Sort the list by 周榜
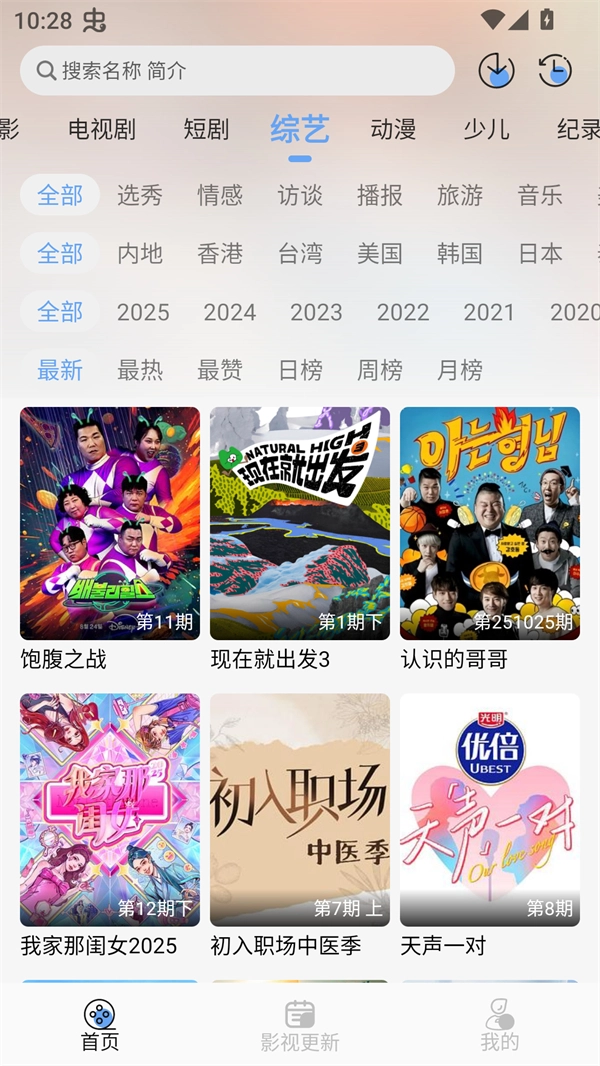This screenshot has height=1066, width=600. pyautogui.click(x=380, y=370)
